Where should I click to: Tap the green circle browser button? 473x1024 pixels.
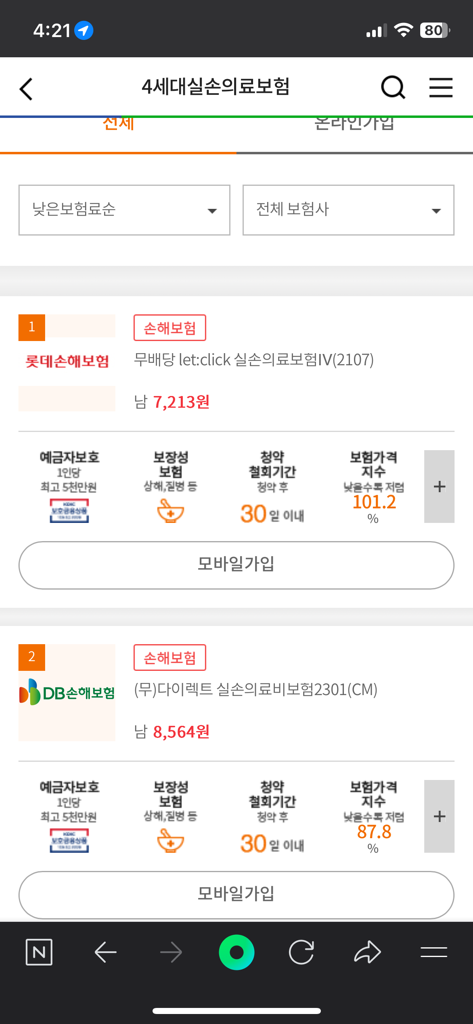236,953
